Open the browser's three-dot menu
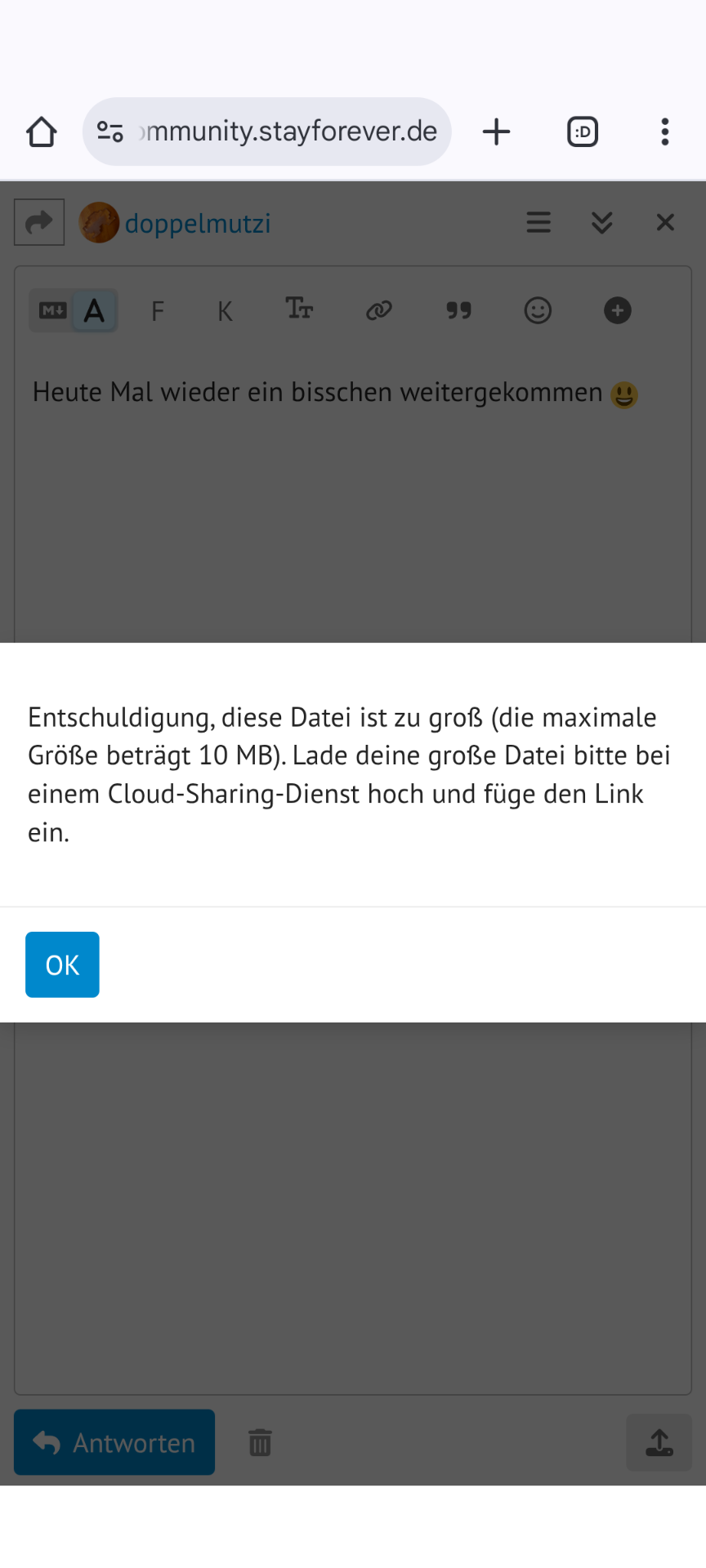706x1568 pixels. pos(665,131)
